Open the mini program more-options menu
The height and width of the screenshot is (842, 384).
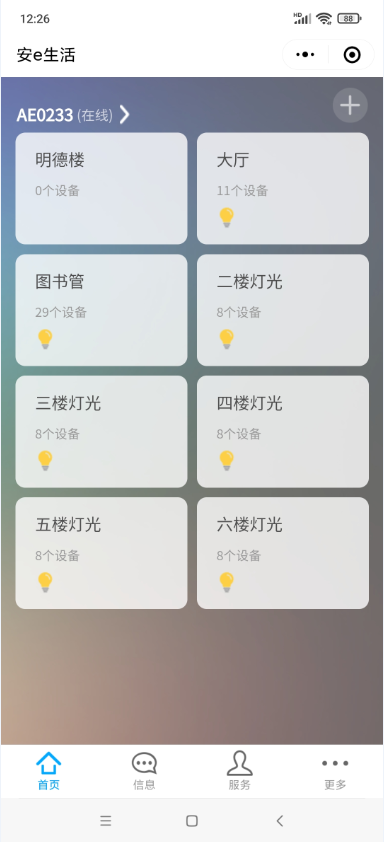[x=305, y=55]
